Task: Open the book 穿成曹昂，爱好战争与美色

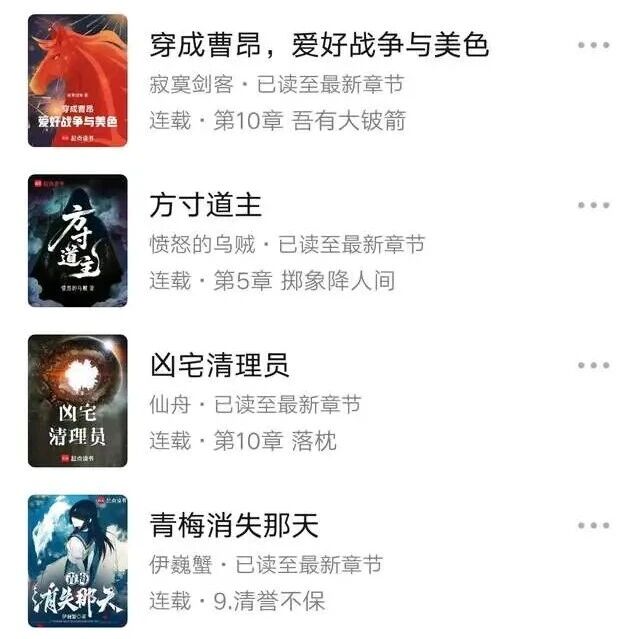Action: point(319,44)
